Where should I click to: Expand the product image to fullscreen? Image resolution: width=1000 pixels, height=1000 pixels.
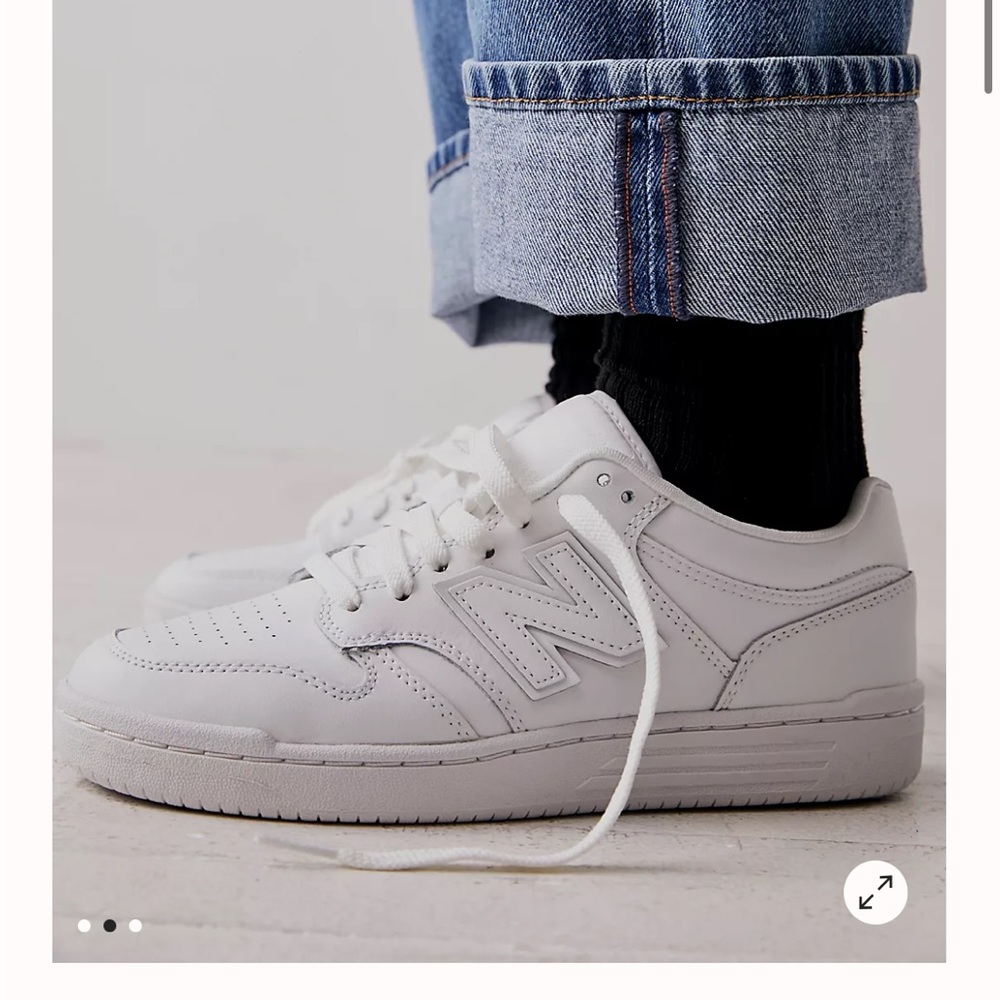point(875,892)
